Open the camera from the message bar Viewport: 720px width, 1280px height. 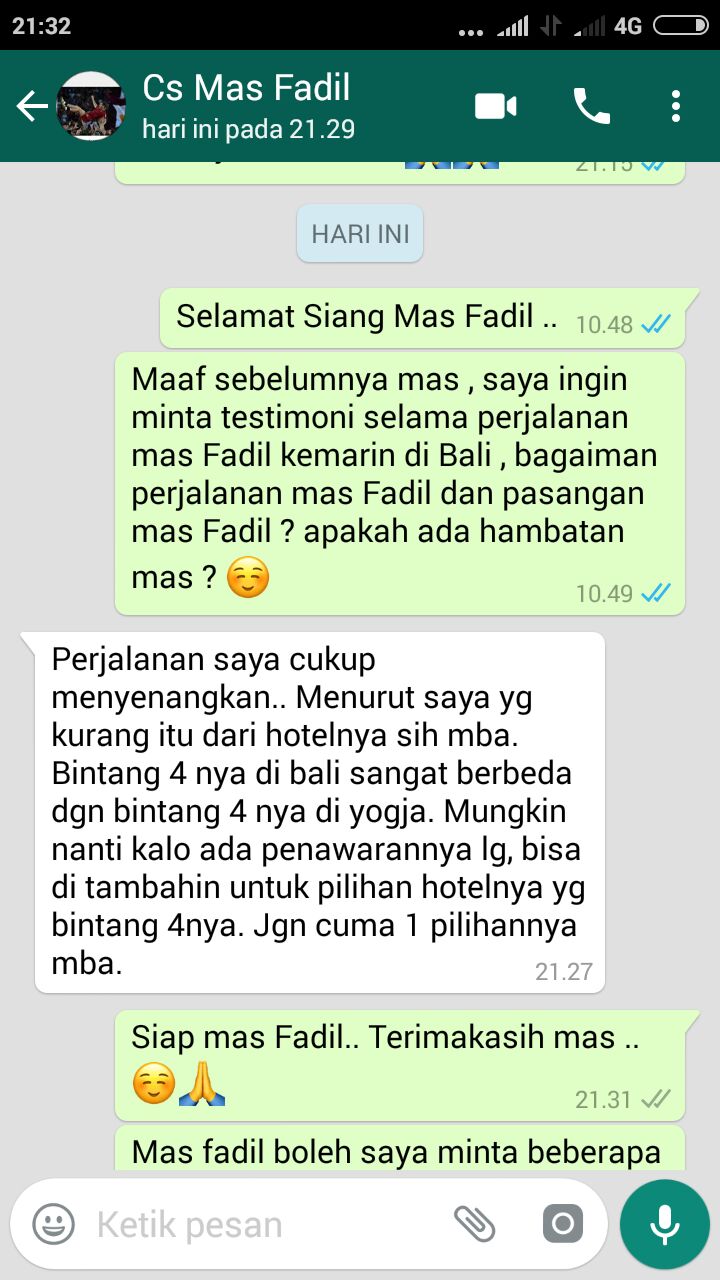click(x=563, y=1224)
